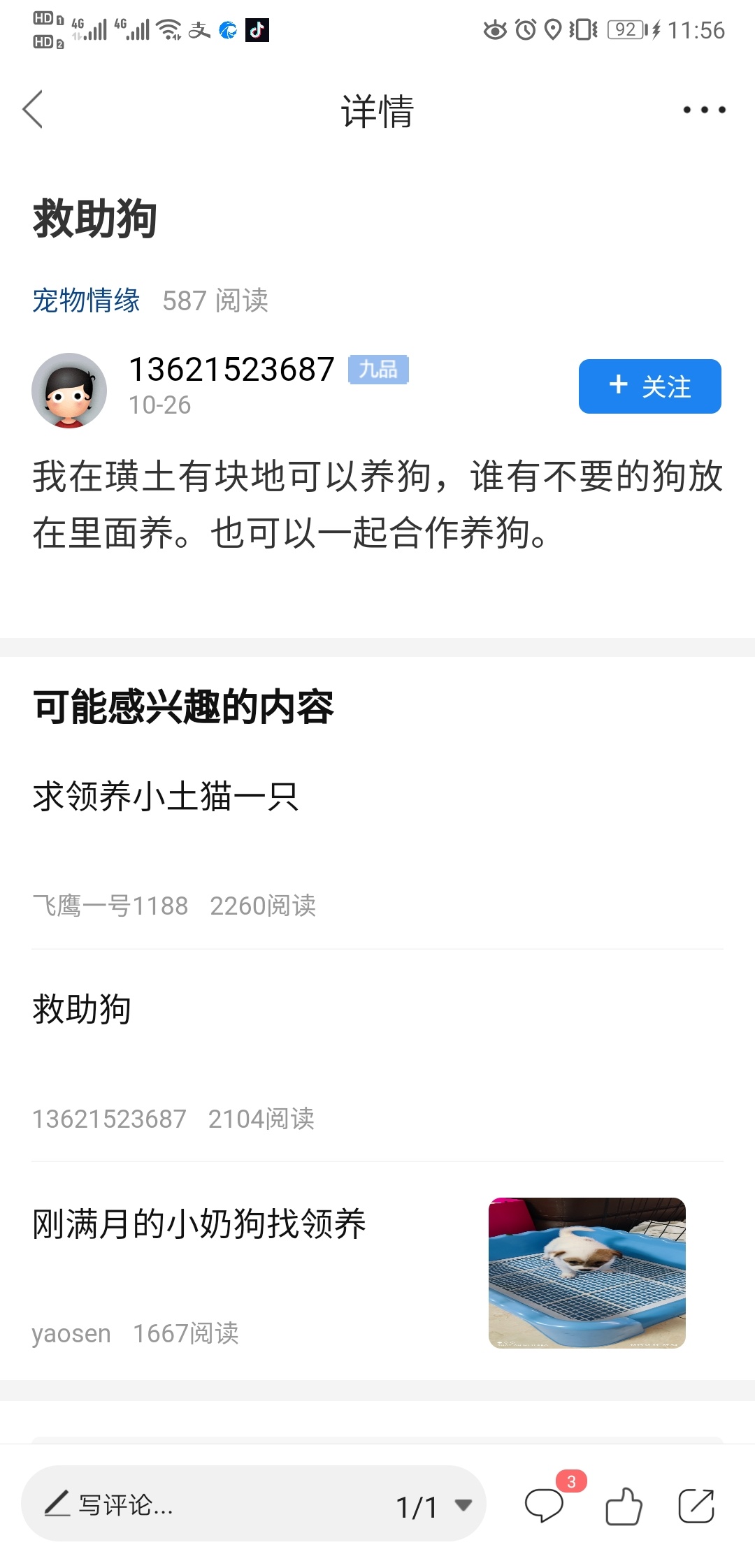755x1568 pixels.
Task: Share this post
Action: click(x=696, y=1506)
